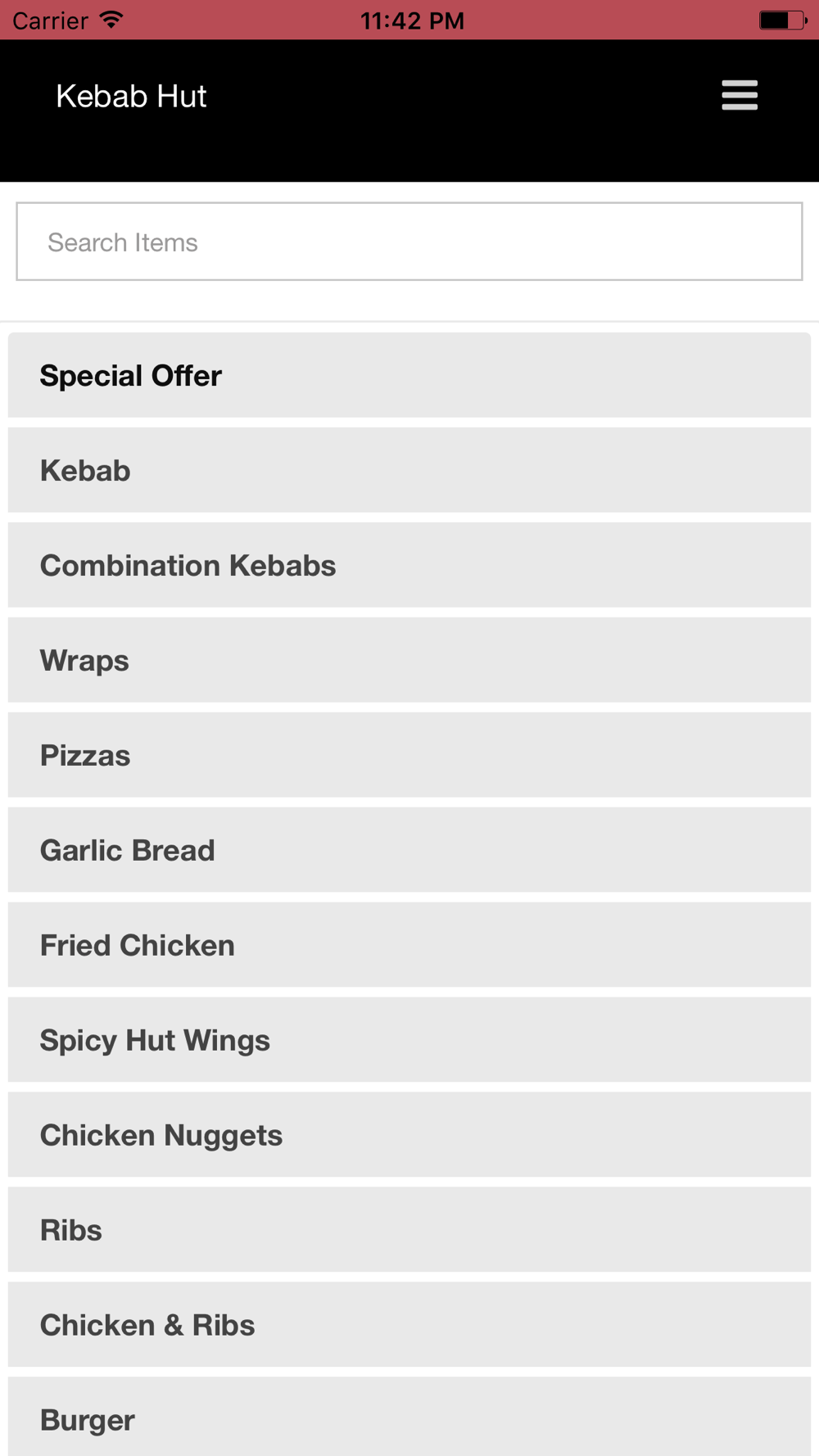Open the Kebab category
This screenshot has width=819, height=1456.
coord(409,470)
